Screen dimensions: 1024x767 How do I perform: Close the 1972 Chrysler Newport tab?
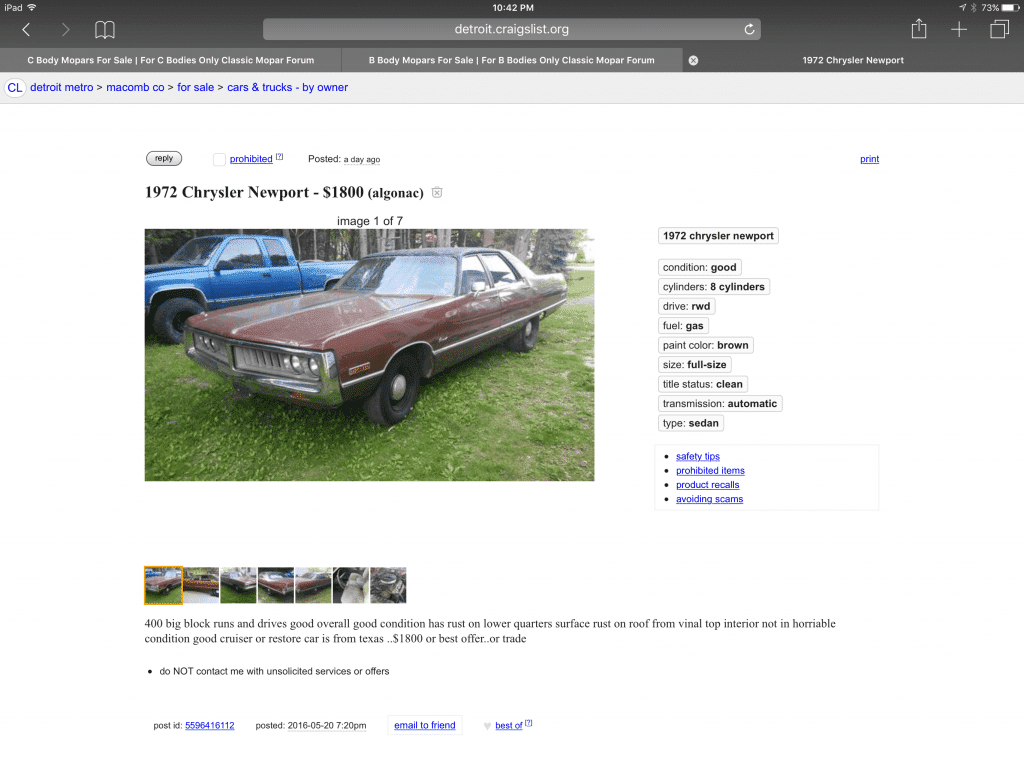pyautogui.click(x=693, y=60)
